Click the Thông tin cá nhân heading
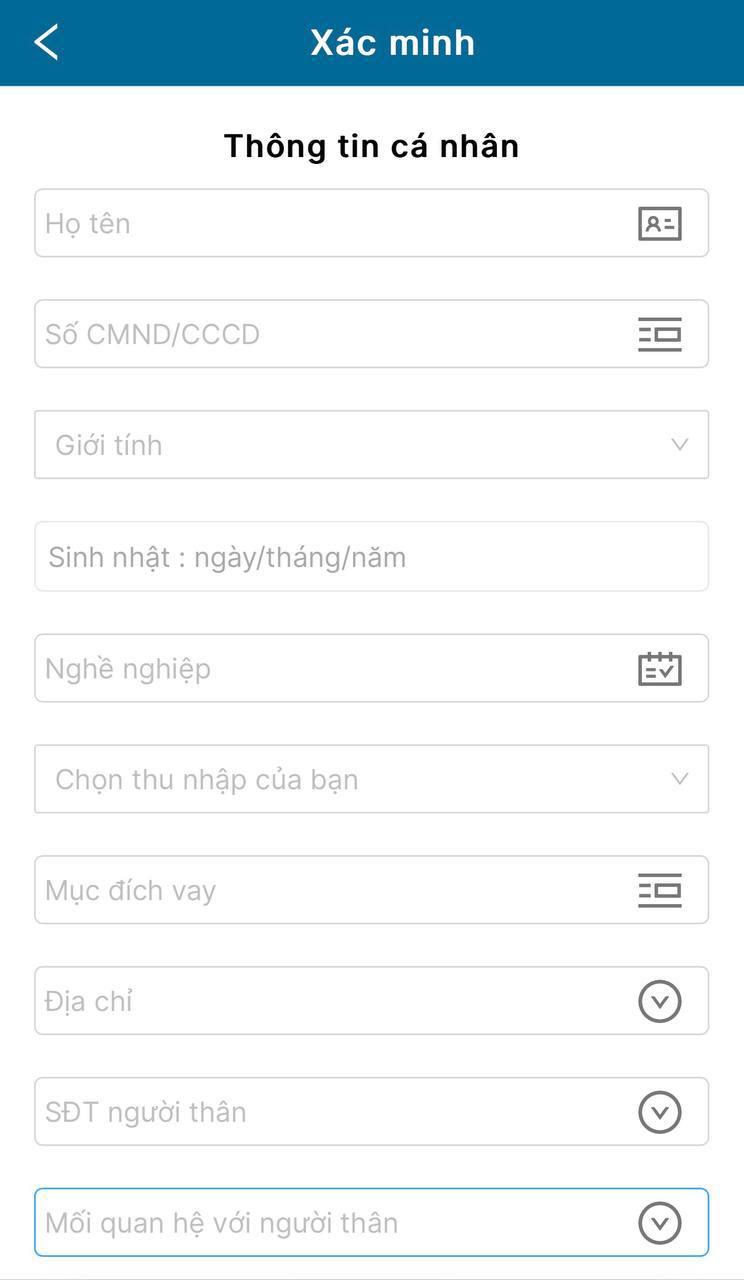Image resolution: width=744 pixels, height=1280 pixels. 372,145
